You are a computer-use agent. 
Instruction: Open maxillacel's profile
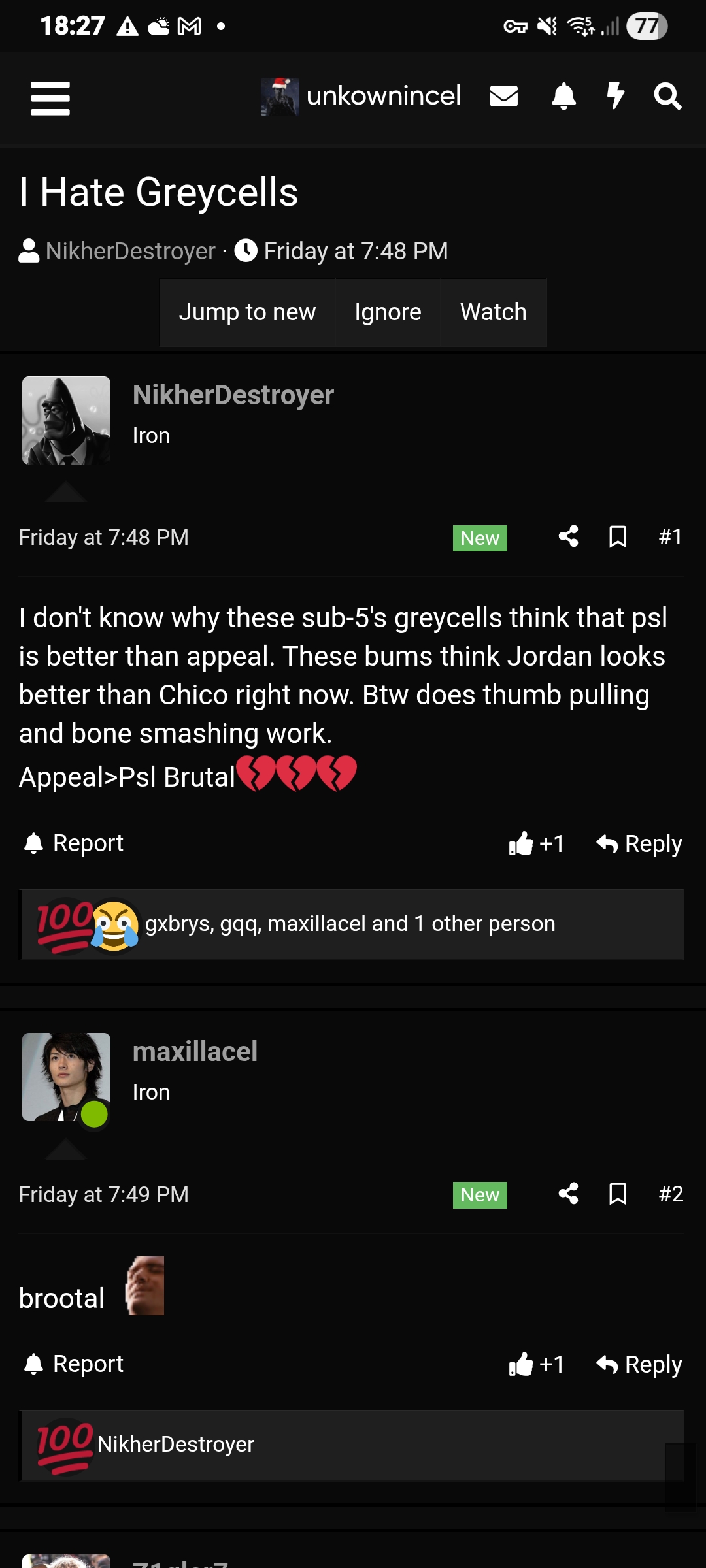[x=195, y=1052]
